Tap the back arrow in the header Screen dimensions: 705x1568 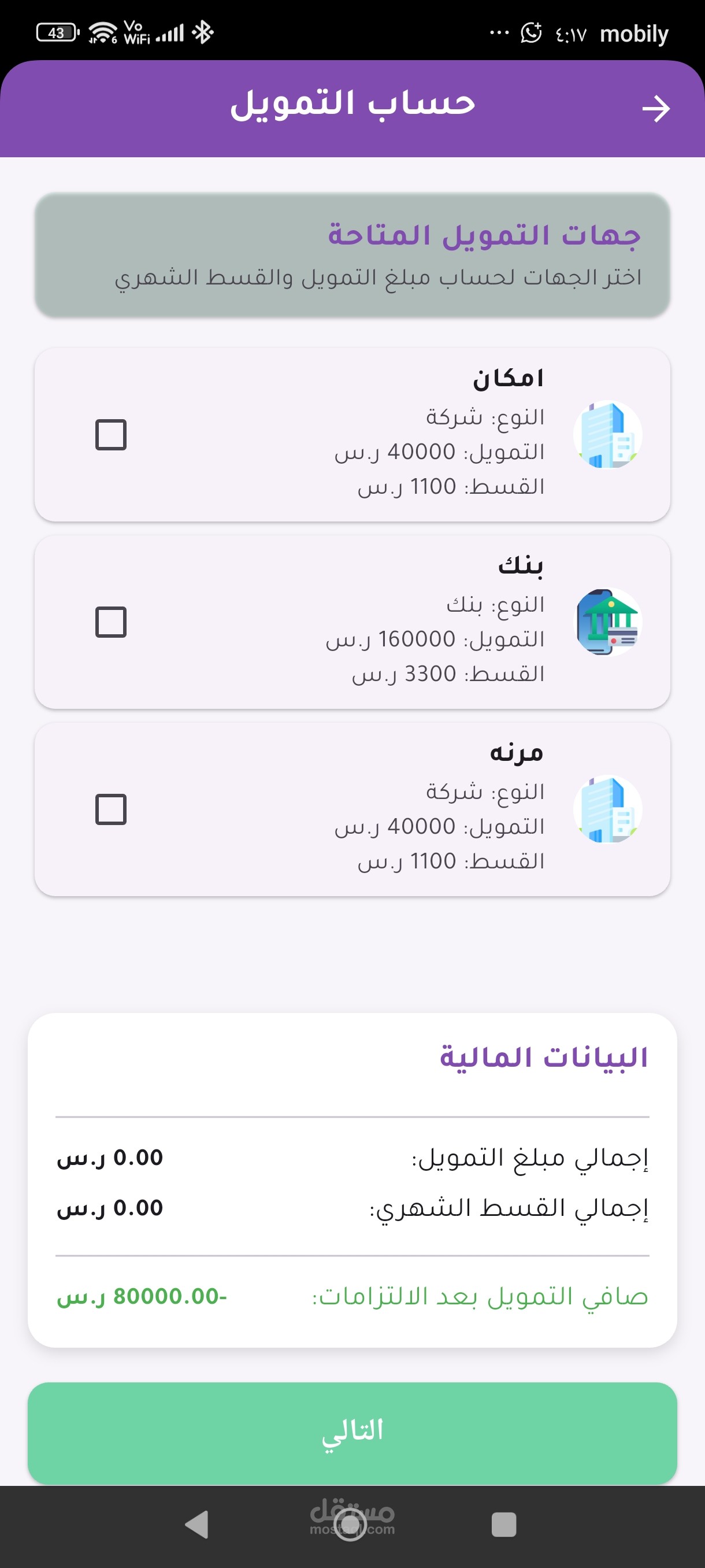[x=656, y=109]
